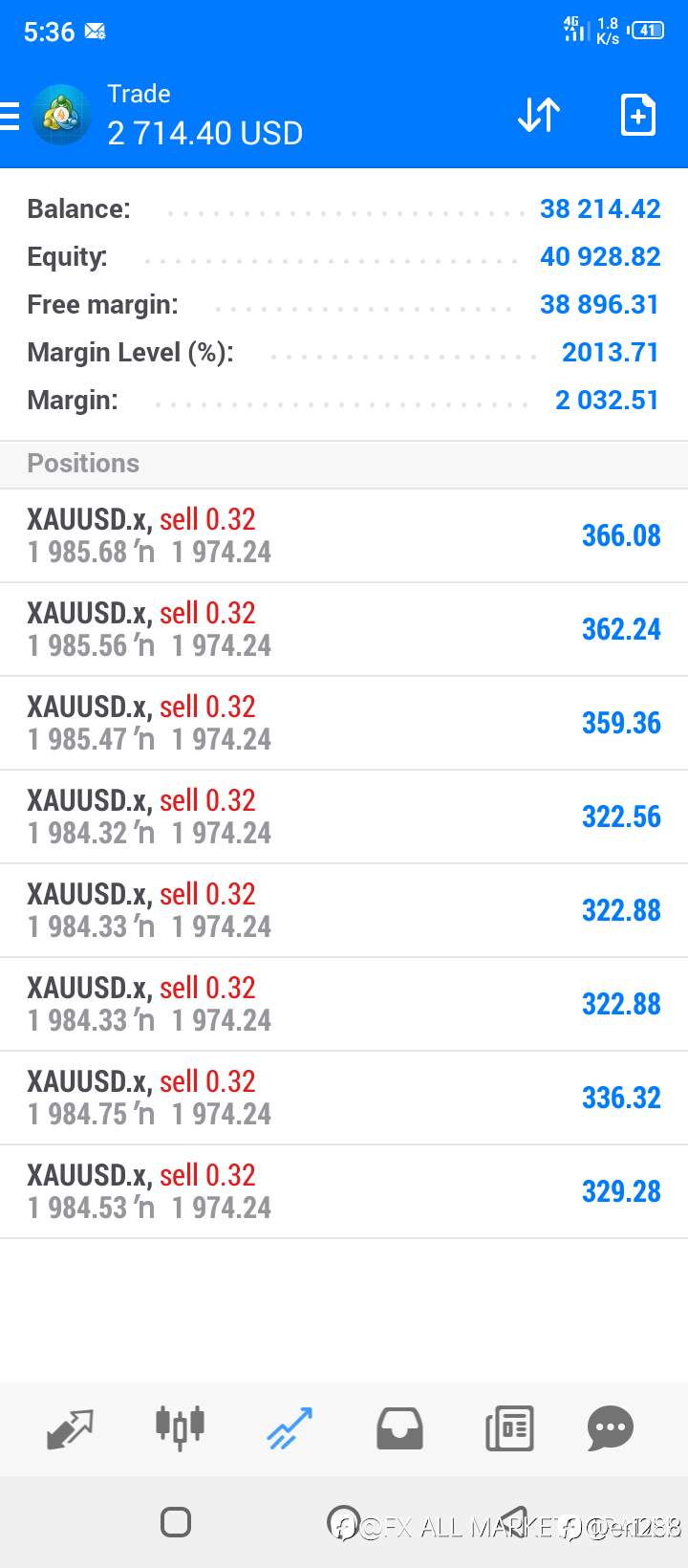Viewport: 688px width, 1568px height.
Task: Select the Trade tab
Action: tap(290, 1428)
